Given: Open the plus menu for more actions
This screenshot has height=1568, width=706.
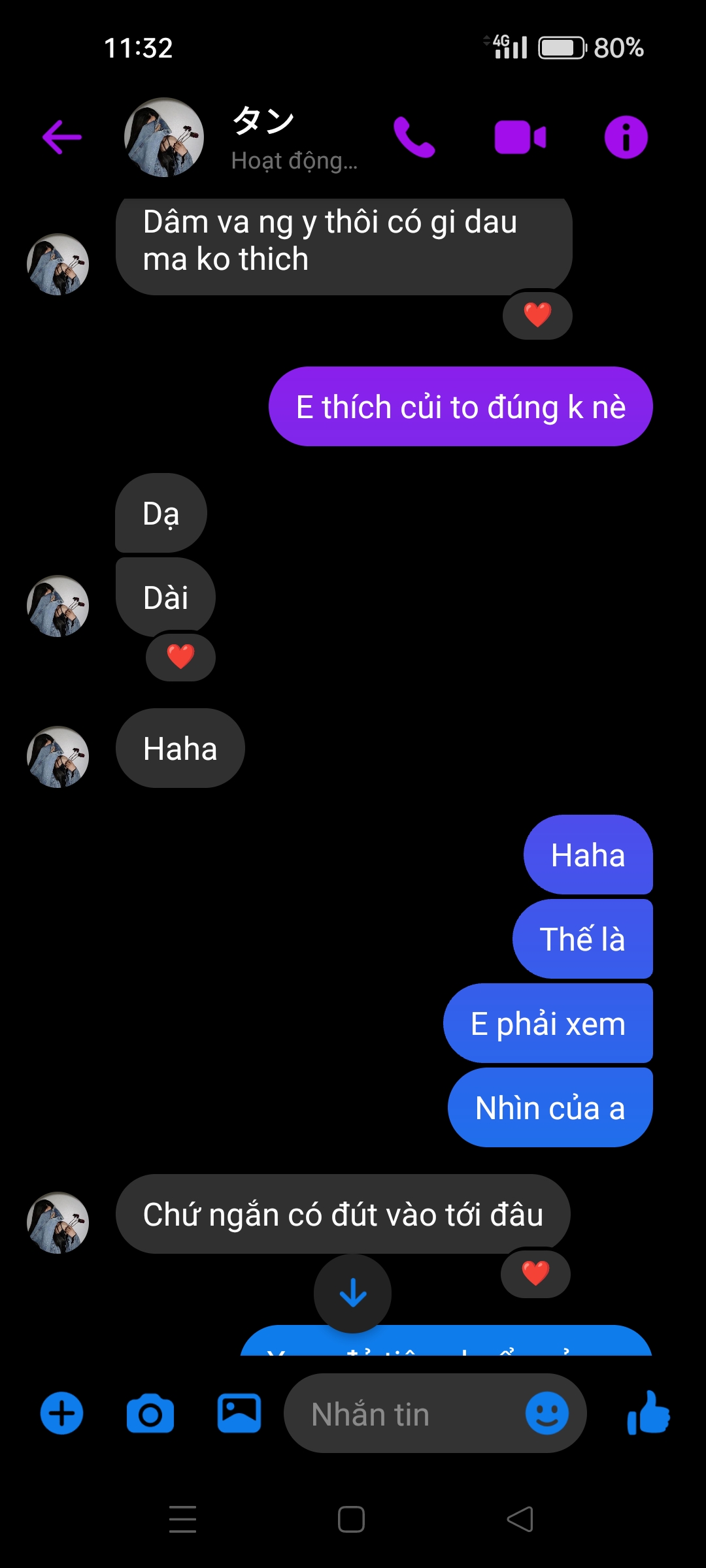Looking at the screenshot, I should 62,1413.
